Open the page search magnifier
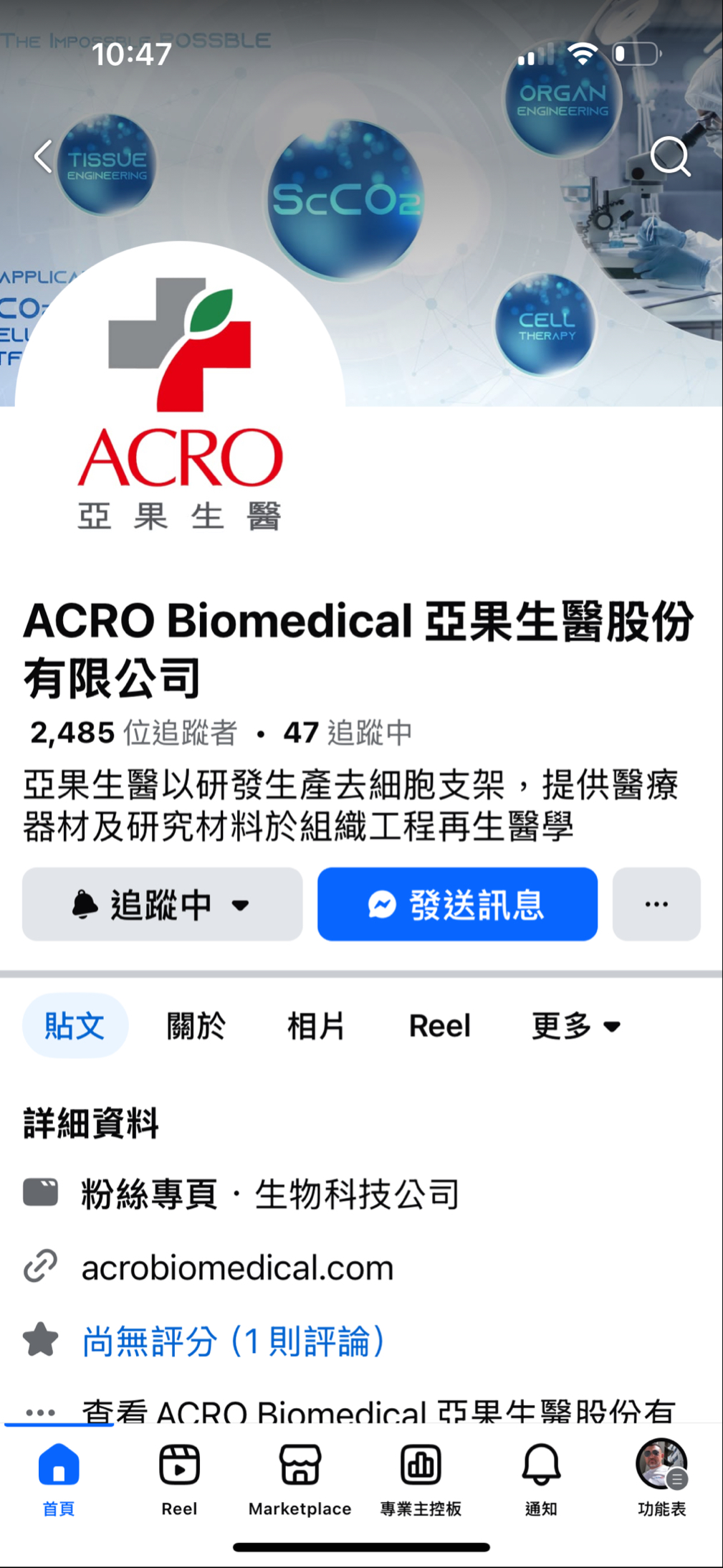 click(x=669, y=156)
